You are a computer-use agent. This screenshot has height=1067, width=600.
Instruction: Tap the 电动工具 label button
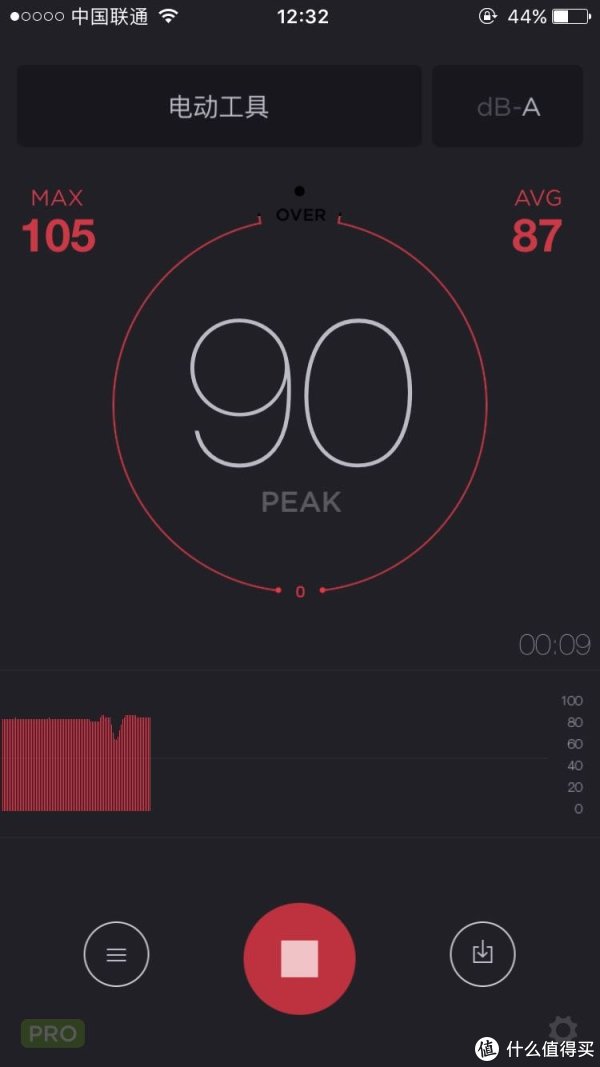pyautogui.click(x=219, y=106)
